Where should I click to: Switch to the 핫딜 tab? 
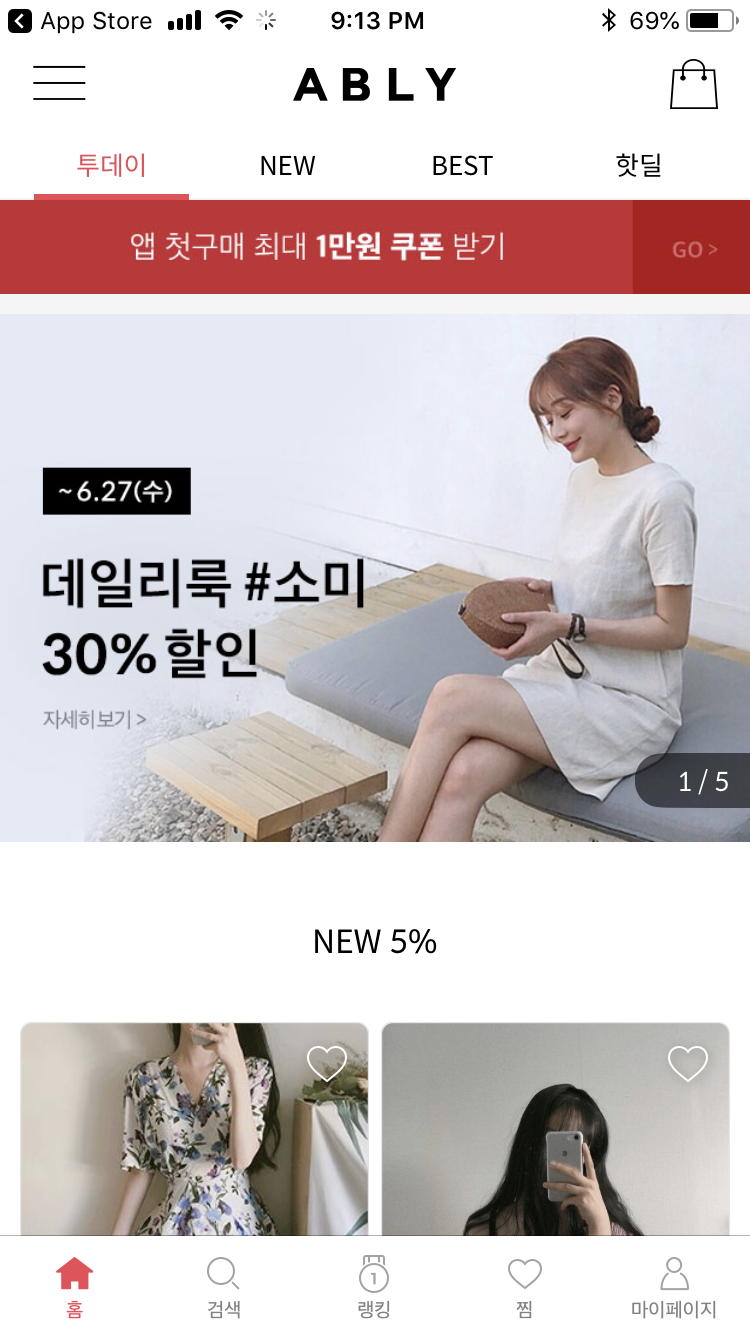[x=639, y=166]
